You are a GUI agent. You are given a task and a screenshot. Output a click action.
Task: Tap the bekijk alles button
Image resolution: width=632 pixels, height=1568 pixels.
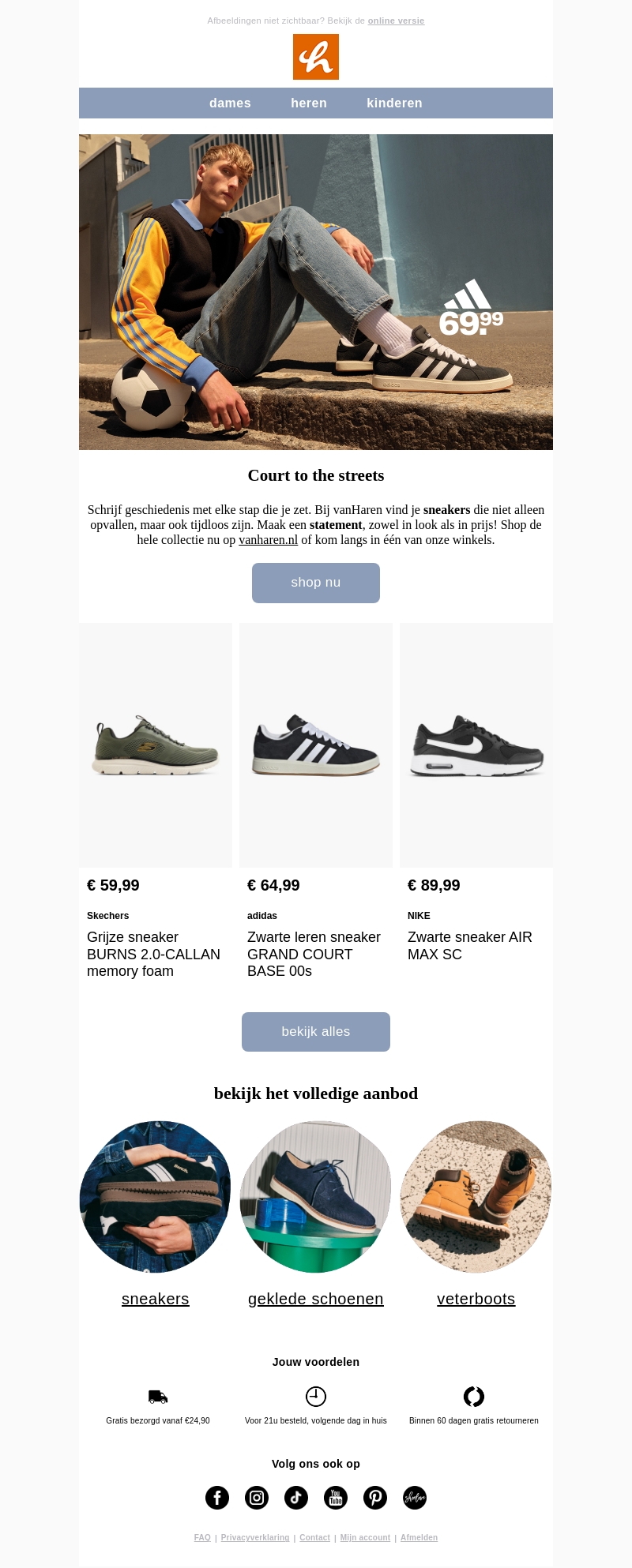[x=316, y=1032]
